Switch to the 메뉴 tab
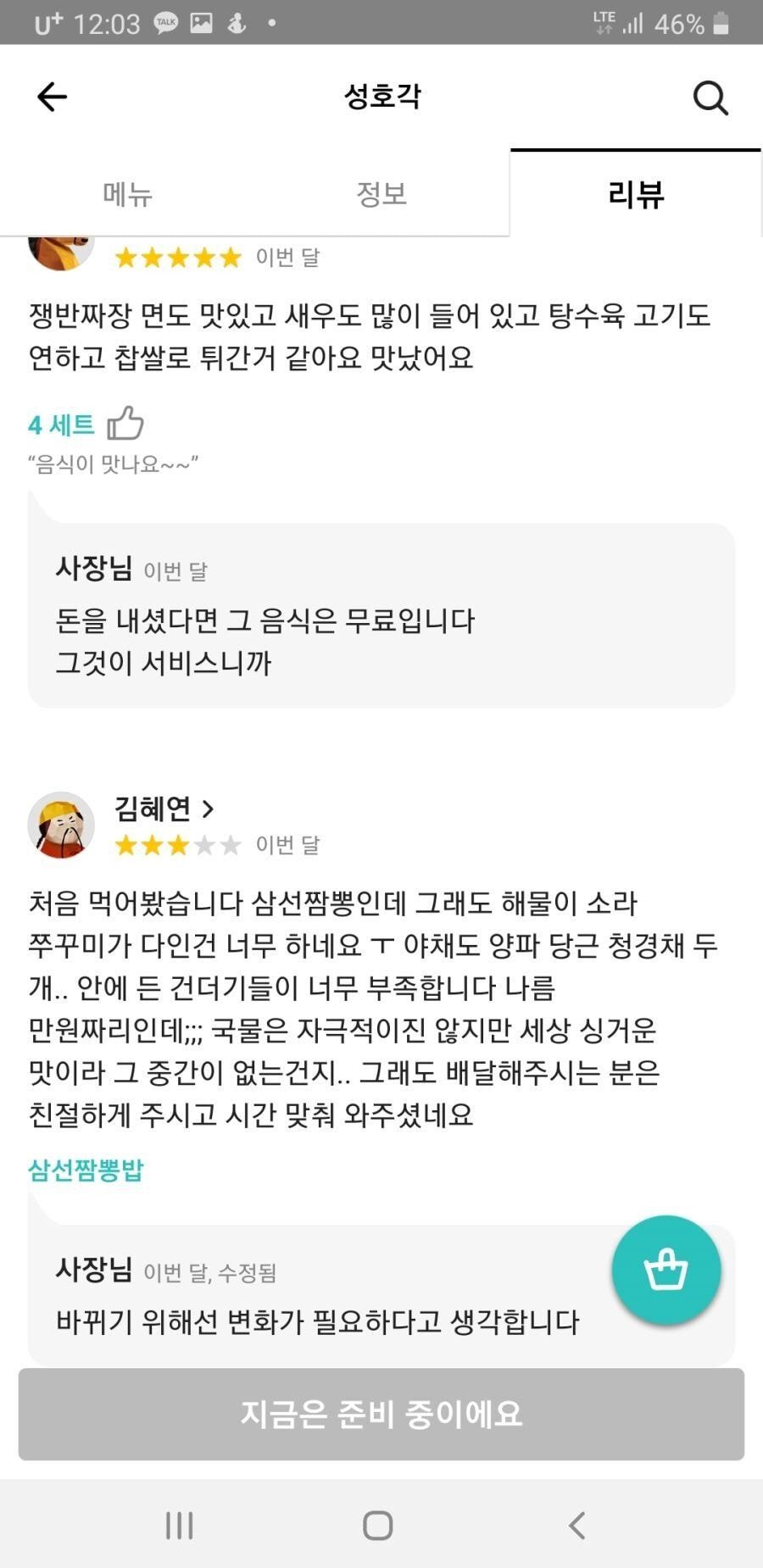Screen dimensions: 763x1568 127,194
